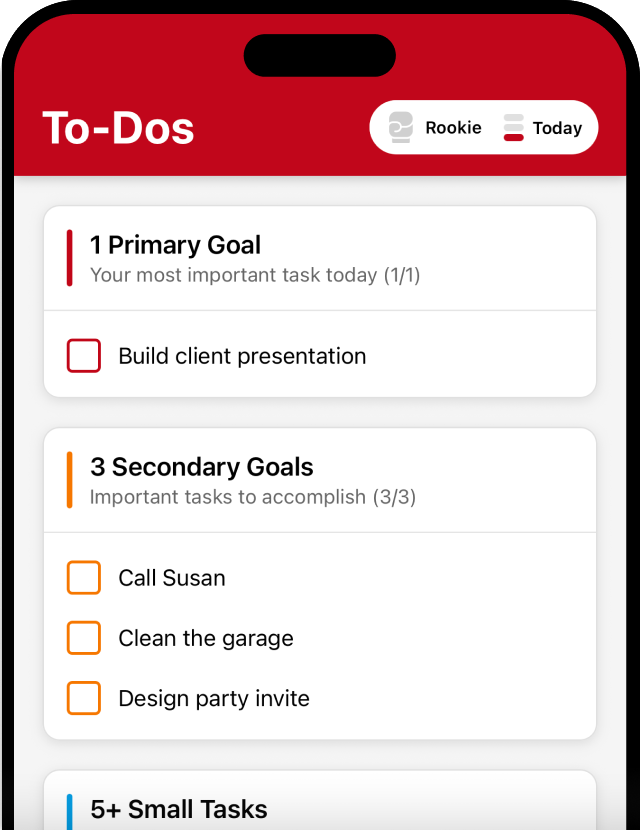The height and width of the screenshot is (830, 640).
Task: Tick the Clean the garage checkbox
Action: (x=84, y=638)
